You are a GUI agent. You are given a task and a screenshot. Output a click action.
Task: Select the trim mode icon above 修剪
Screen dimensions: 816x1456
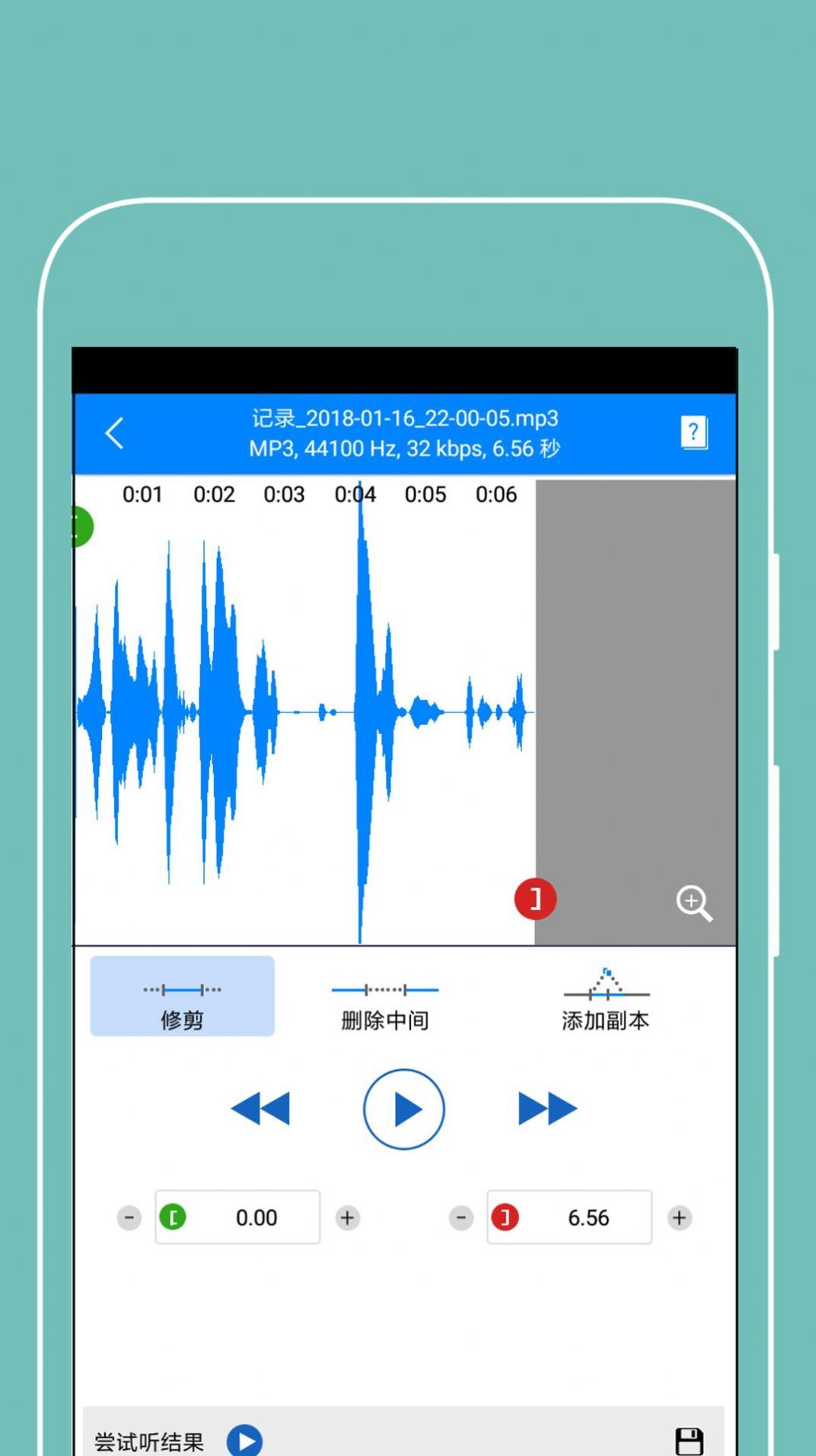tap(182, 988)
